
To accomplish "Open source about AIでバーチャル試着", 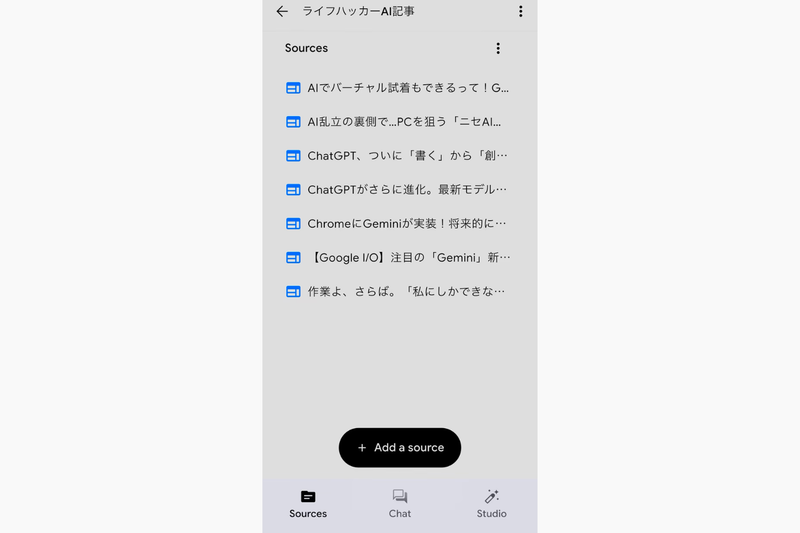I will tap(398, 88).
